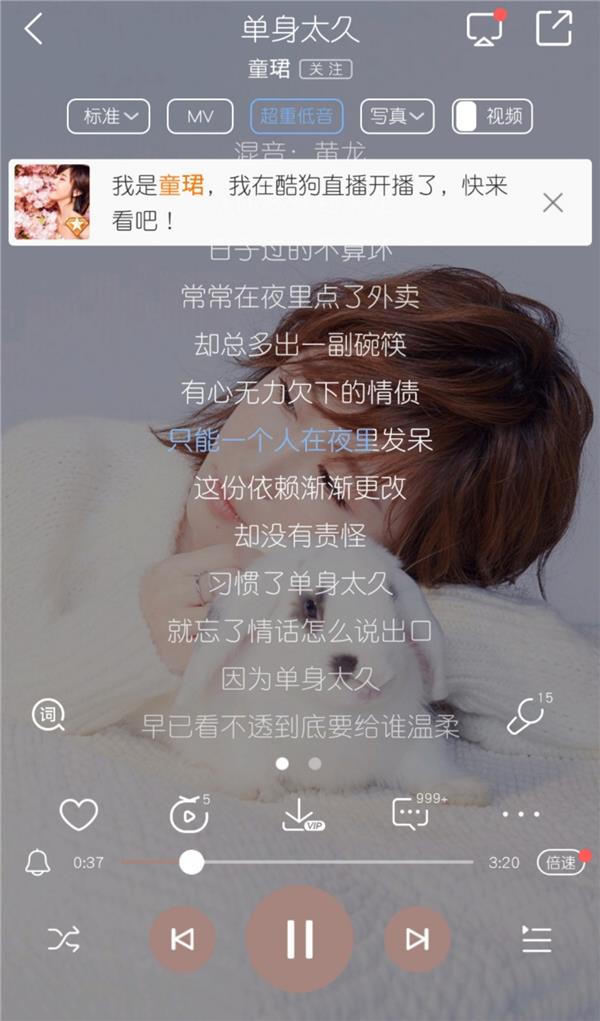
Task: Enable the 超重低音 sound effect
Action: click(296, 116)
